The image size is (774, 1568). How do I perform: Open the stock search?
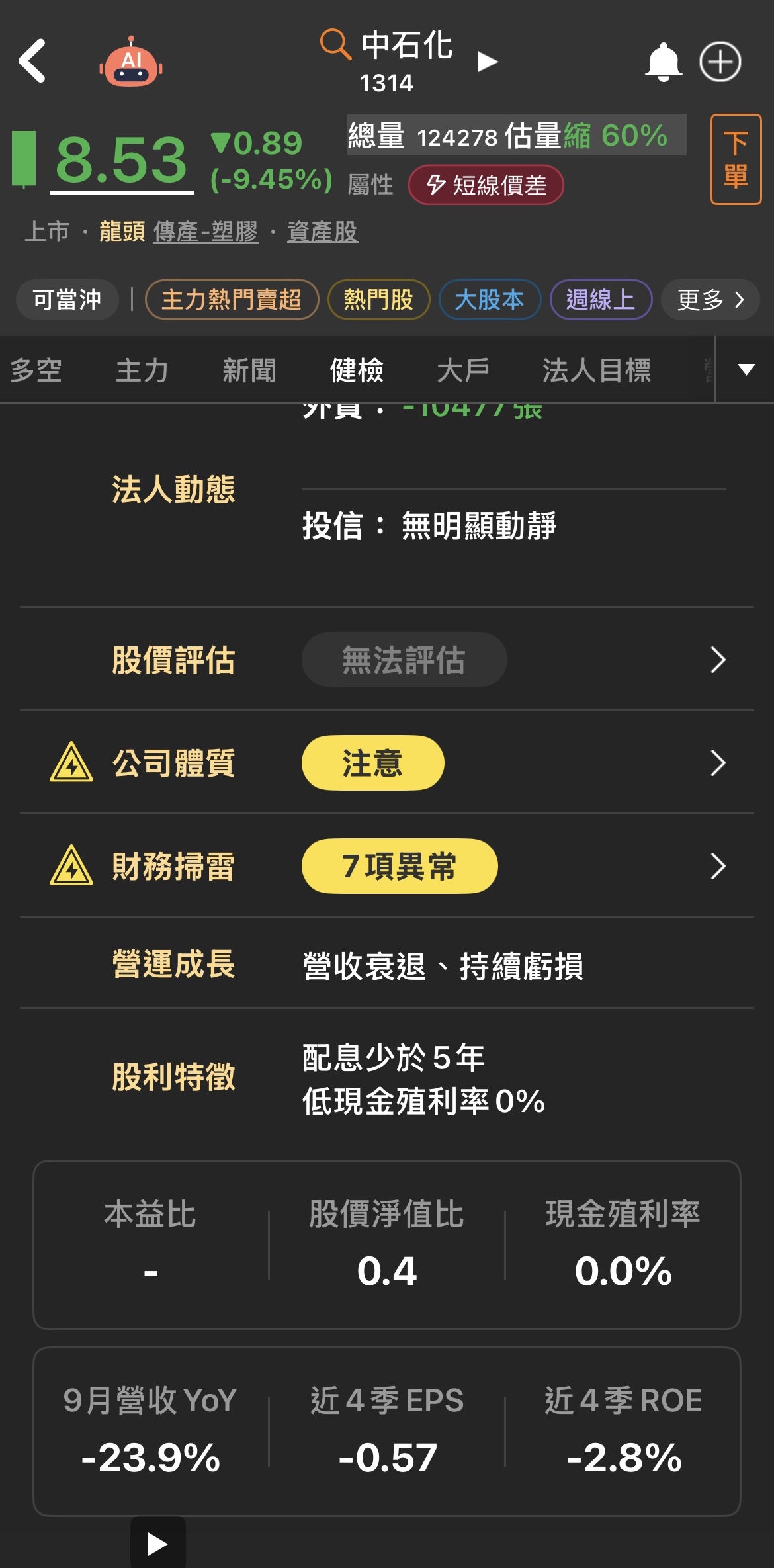(336, 47)
